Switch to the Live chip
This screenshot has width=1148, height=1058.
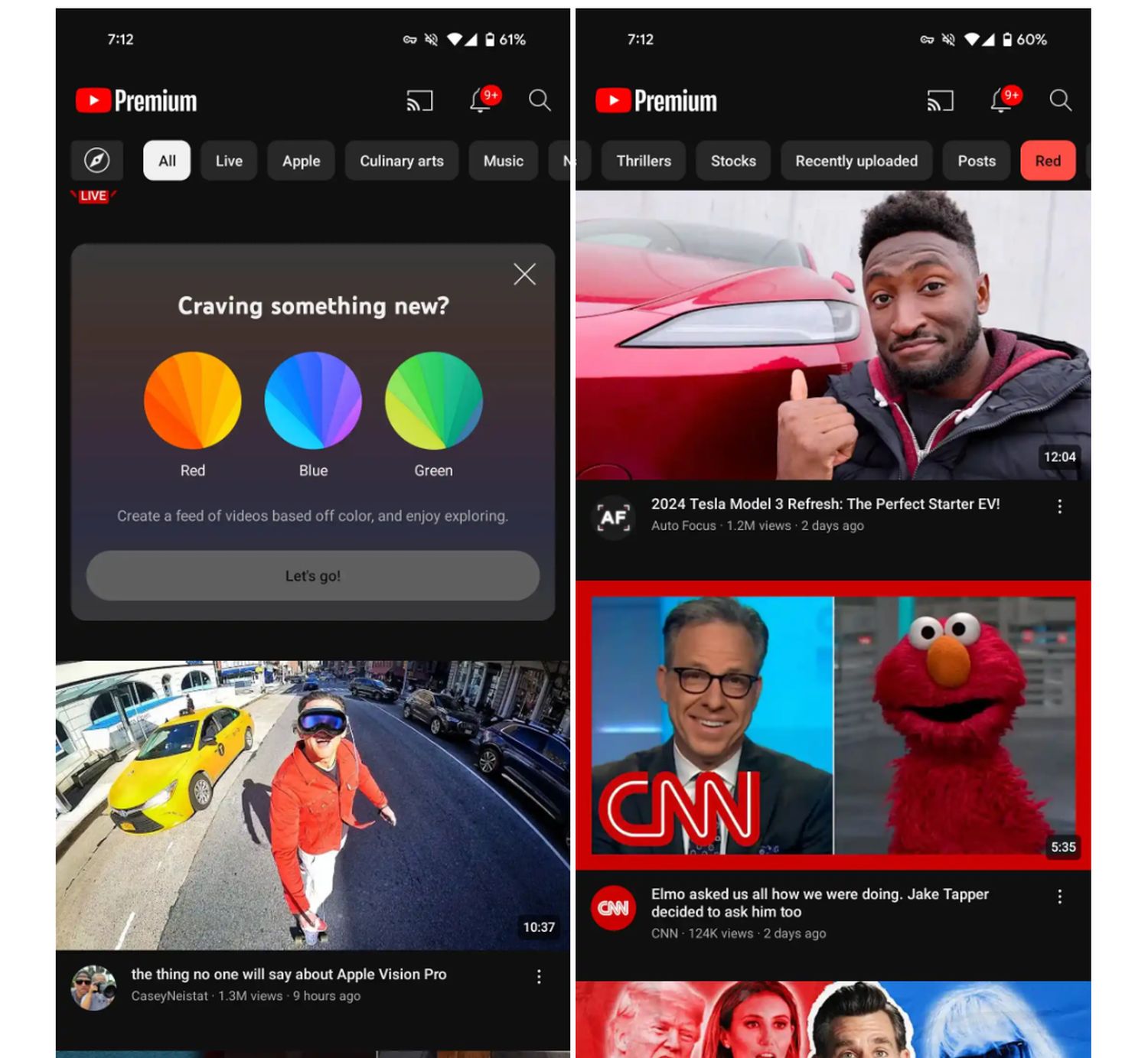(x=229, y=161)
